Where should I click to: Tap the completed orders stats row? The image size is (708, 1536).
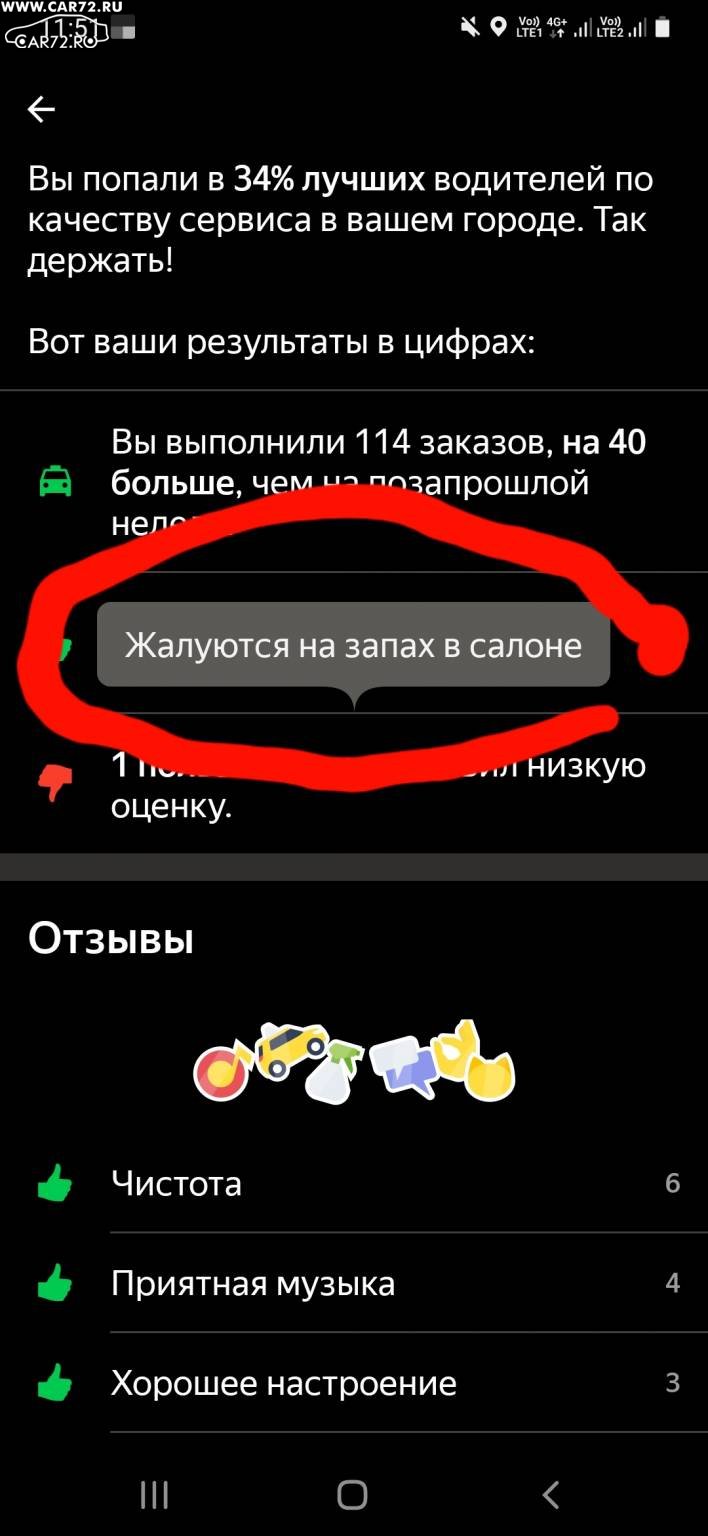click(354, 481)
